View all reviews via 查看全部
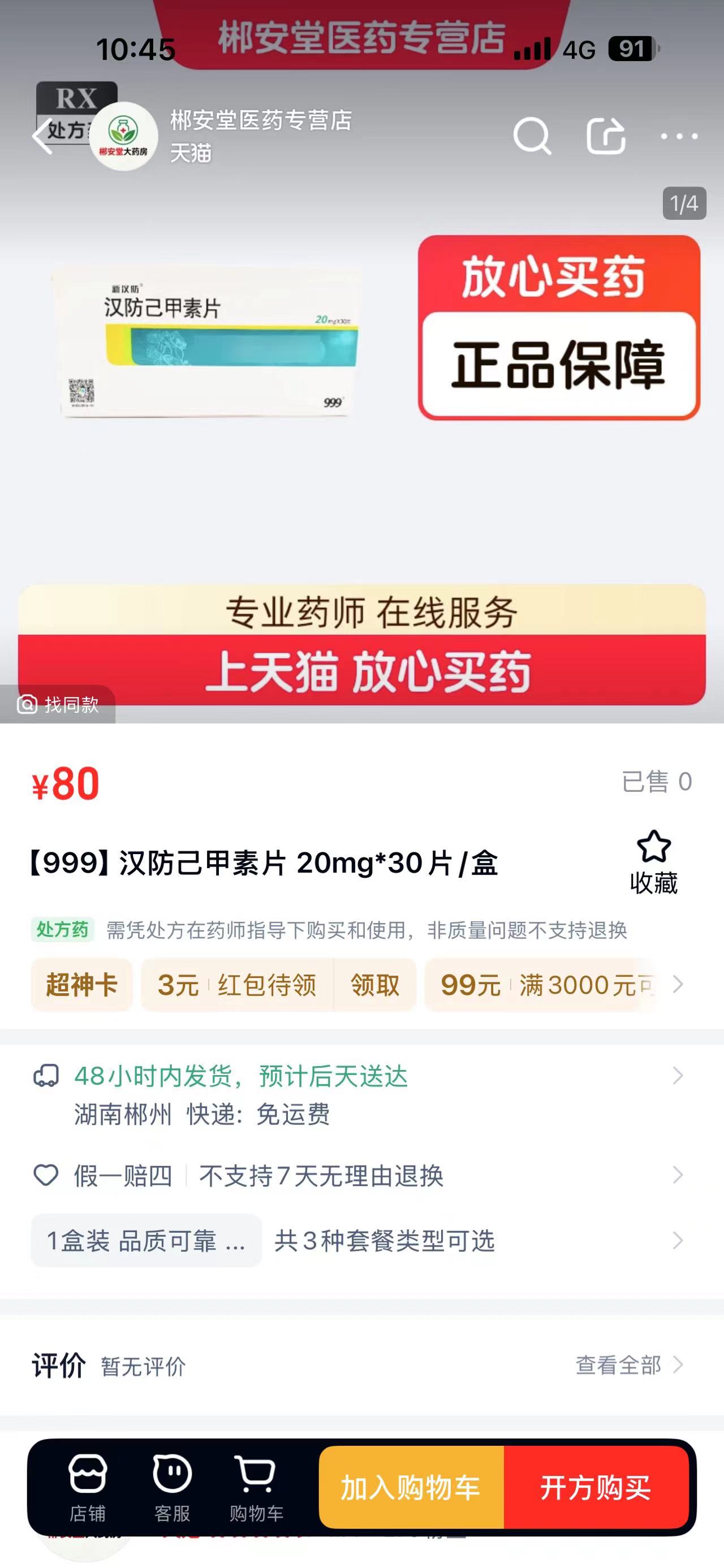 click(x=627, y=1365)
